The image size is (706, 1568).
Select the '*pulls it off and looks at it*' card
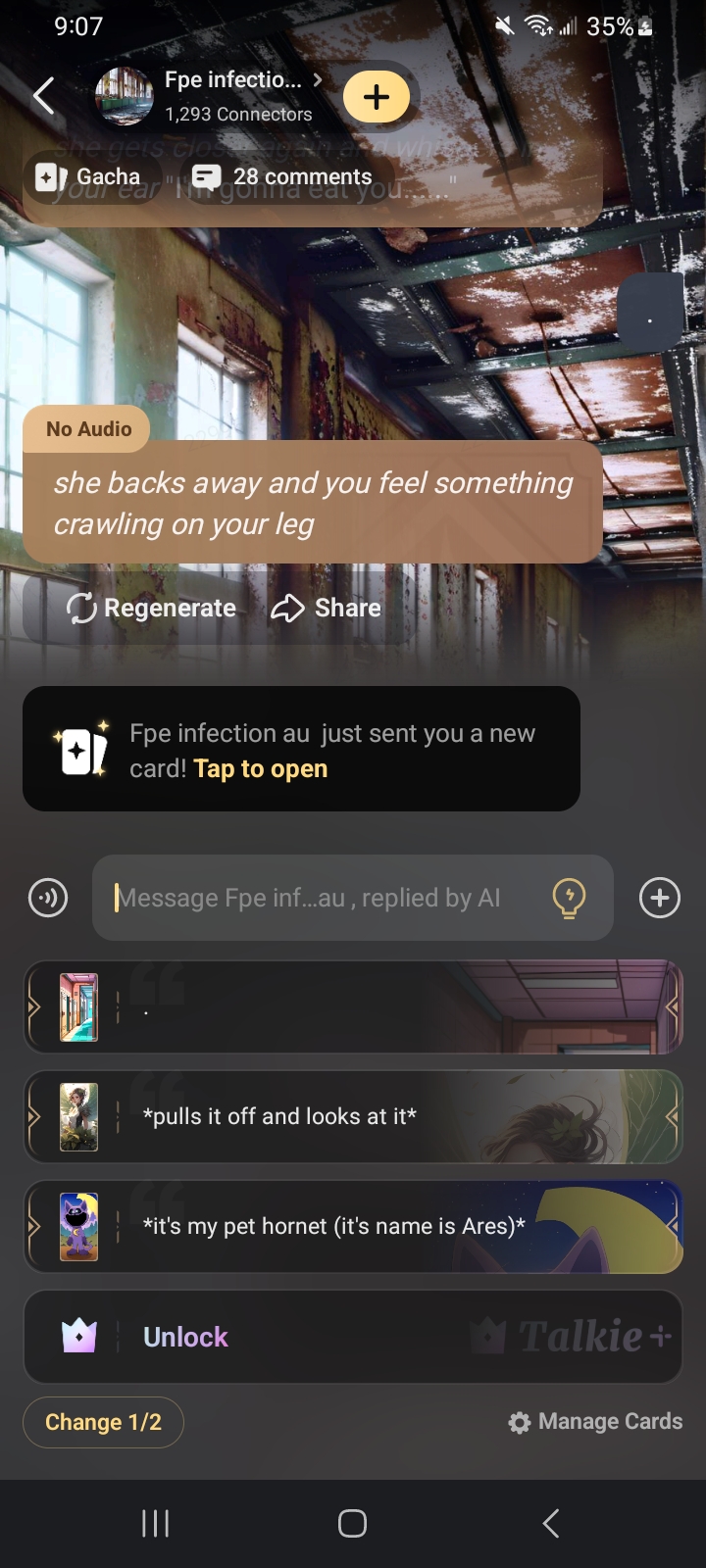[x=353, y=1116]
